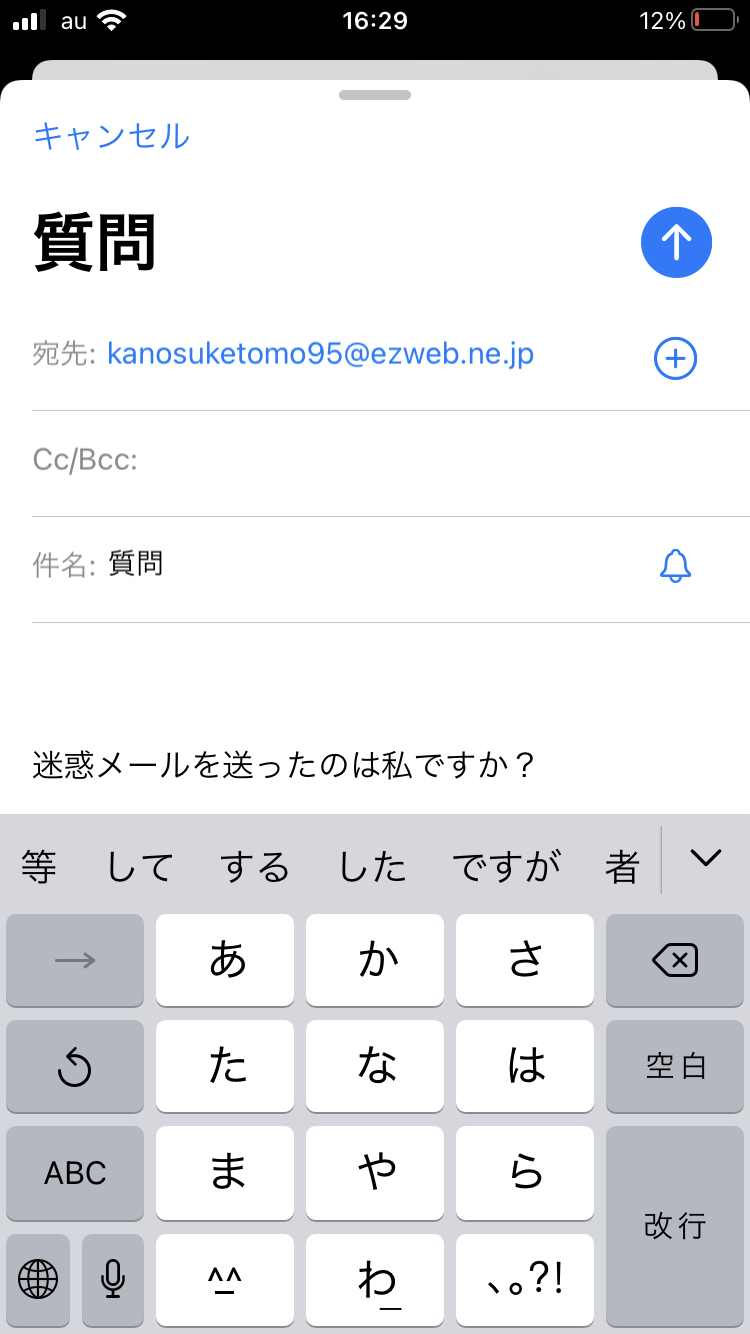Add a contact with the plus icon
This screenshot has width=750, height=1334.
pos(675,358)
